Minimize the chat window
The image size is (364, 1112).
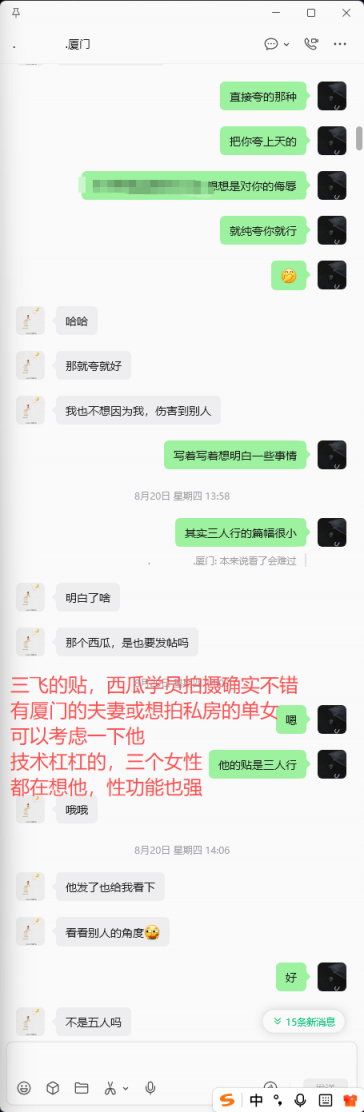coord(277,13)
